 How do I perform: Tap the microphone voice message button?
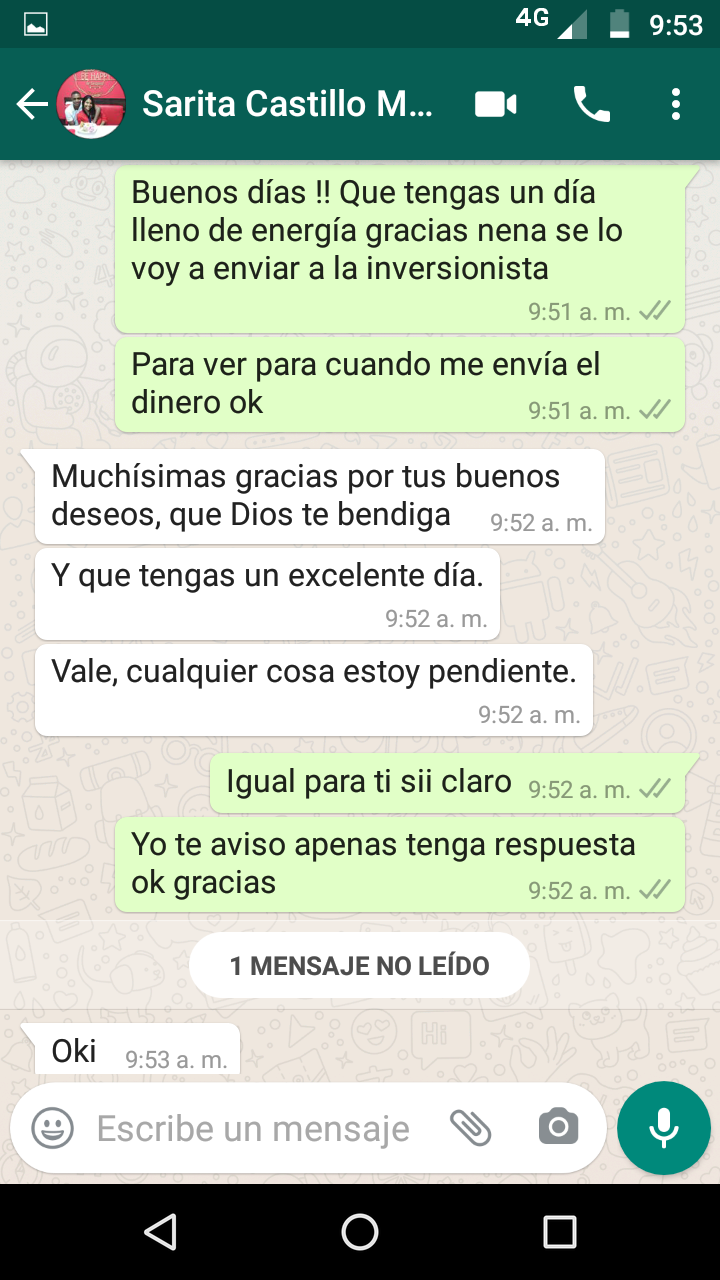click(664, 1128)
